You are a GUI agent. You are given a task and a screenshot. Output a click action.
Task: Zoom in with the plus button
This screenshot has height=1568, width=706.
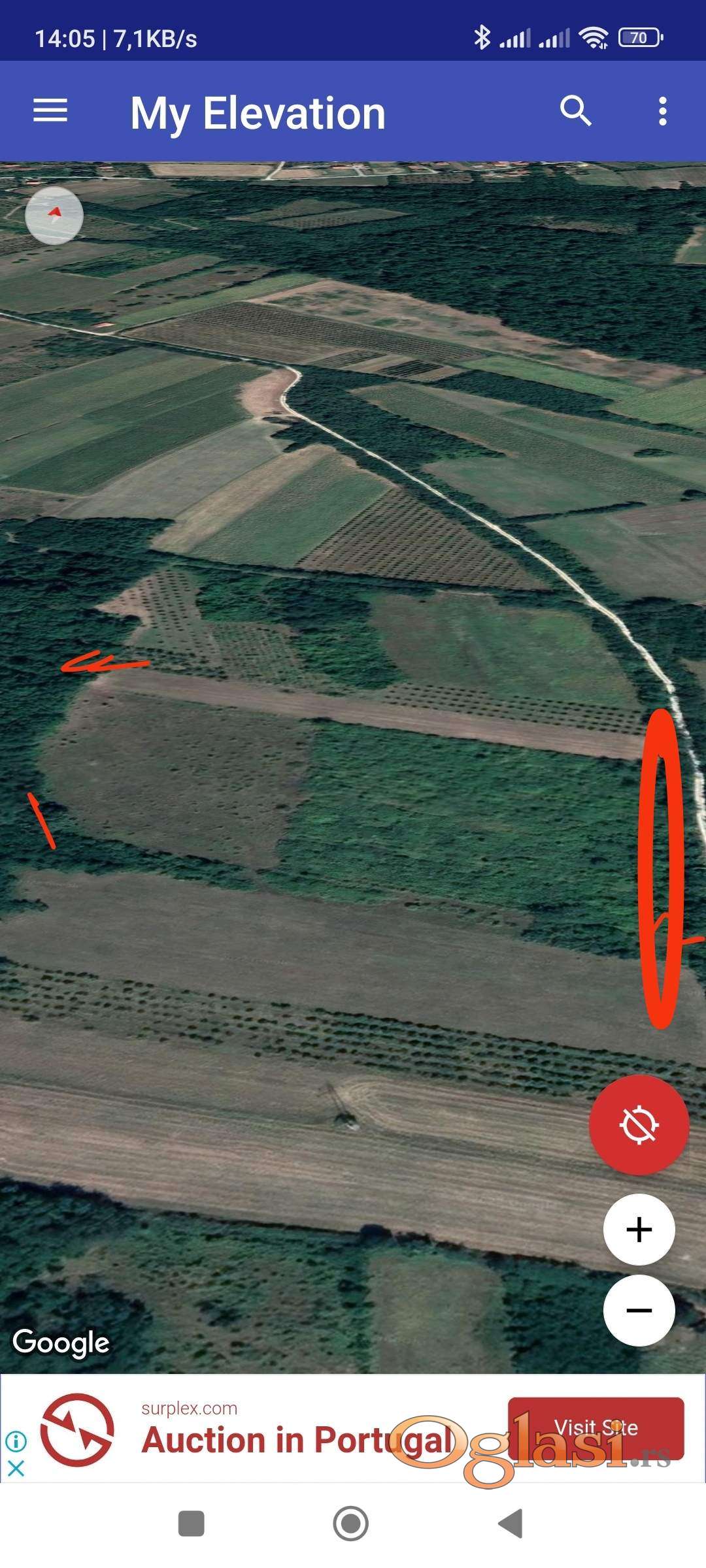639,1230
